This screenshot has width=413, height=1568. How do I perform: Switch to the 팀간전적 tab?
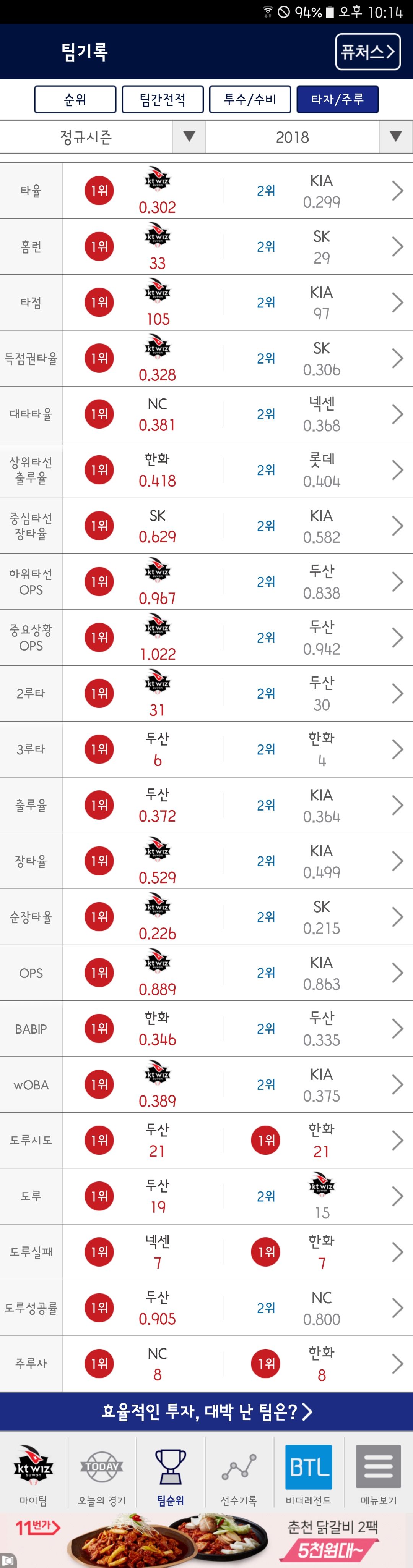point(163,99)
